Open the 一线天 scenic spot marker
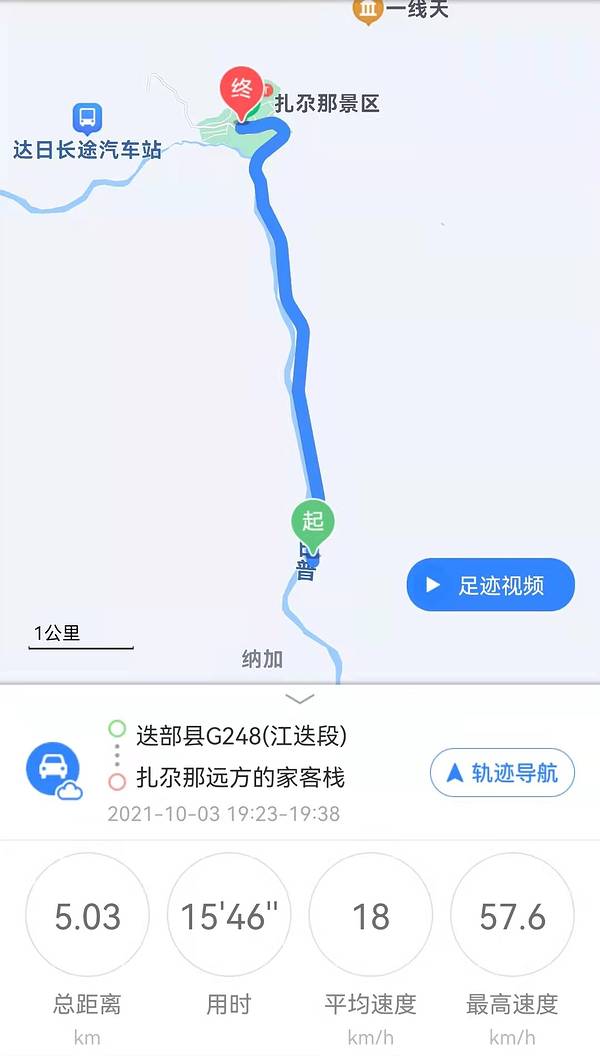Screen dimensions: 600x1056 click(x=368, y=10)
